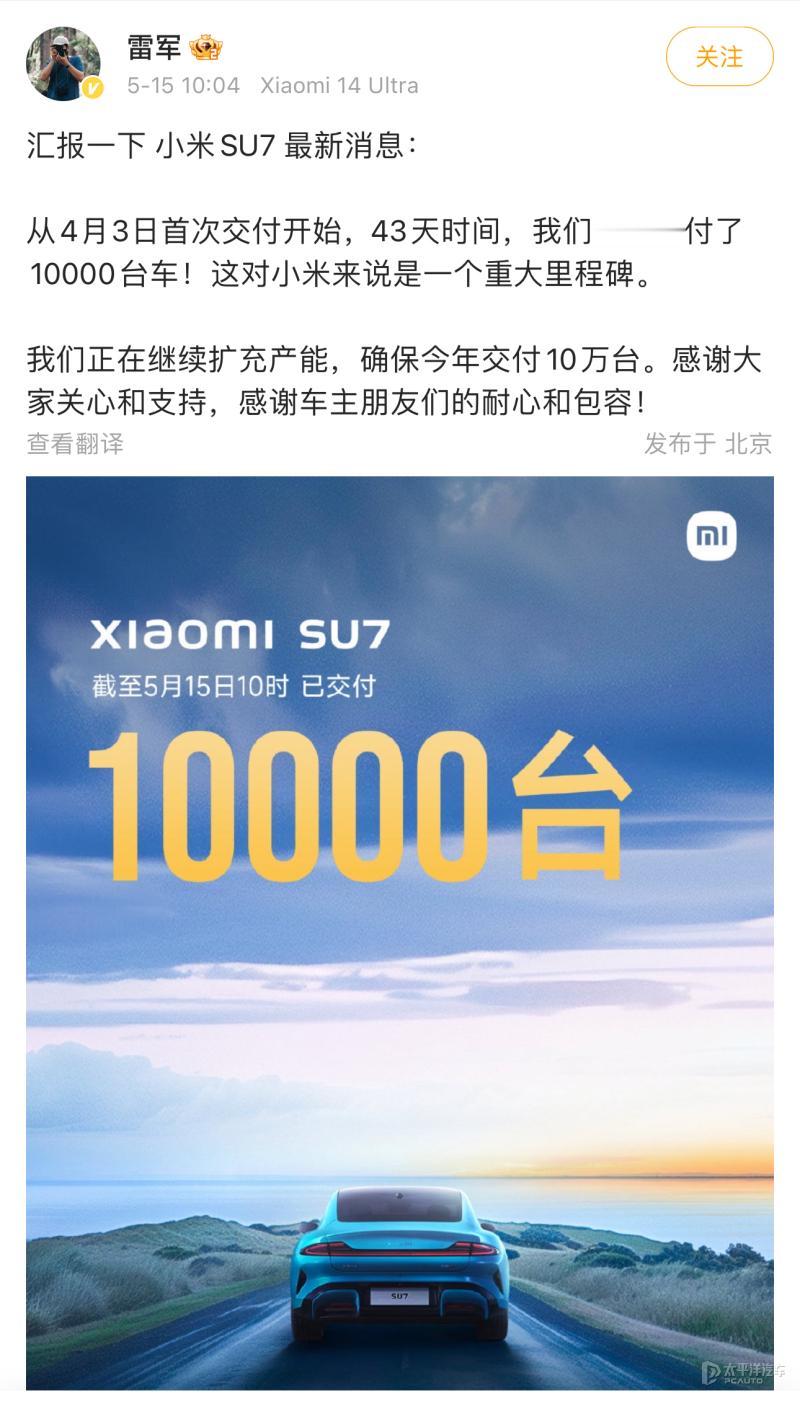Follow 雷军 with the 关注 button
800x1401 pixels.
[x=719, y=57]
